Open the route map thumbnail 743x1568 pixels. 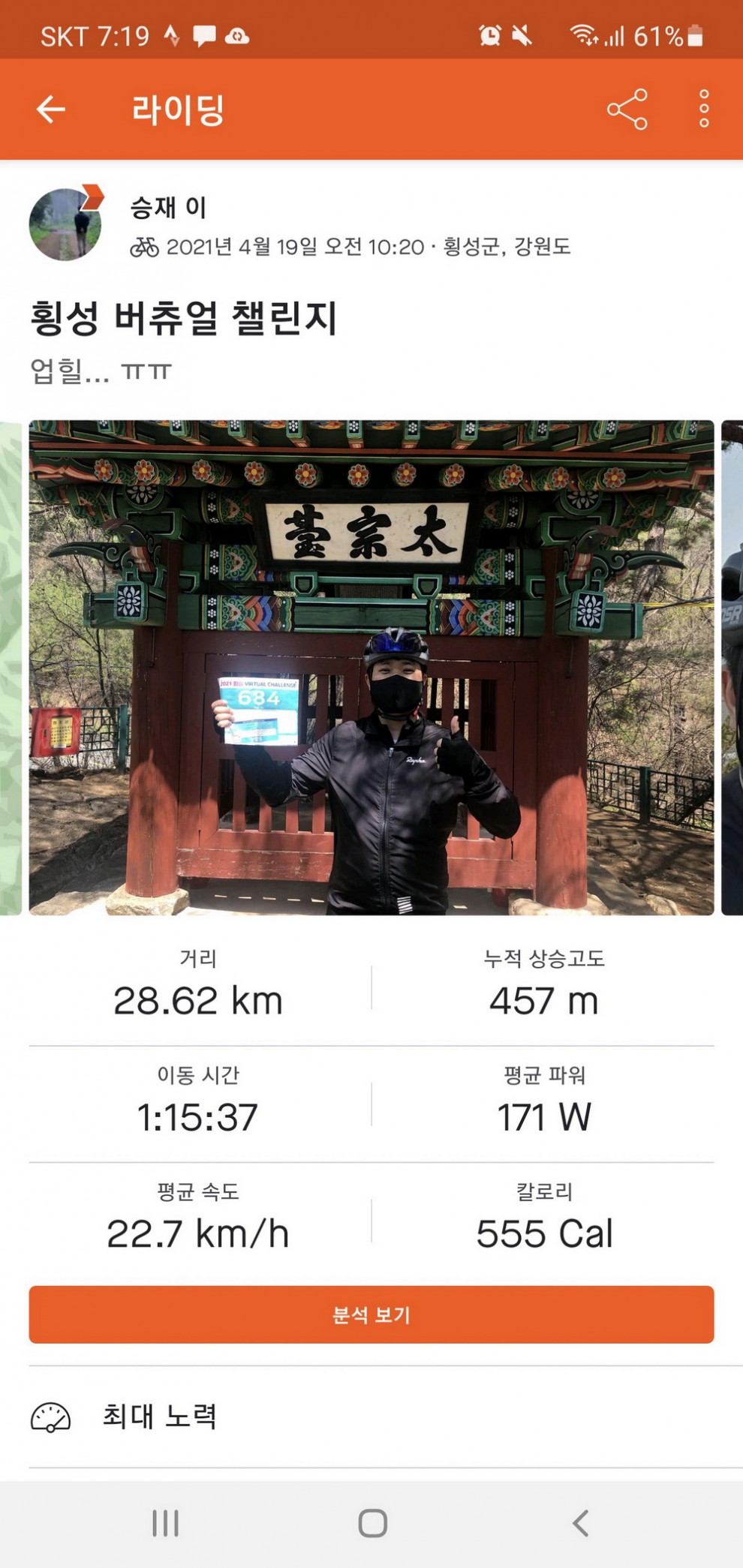pos(10,667)
